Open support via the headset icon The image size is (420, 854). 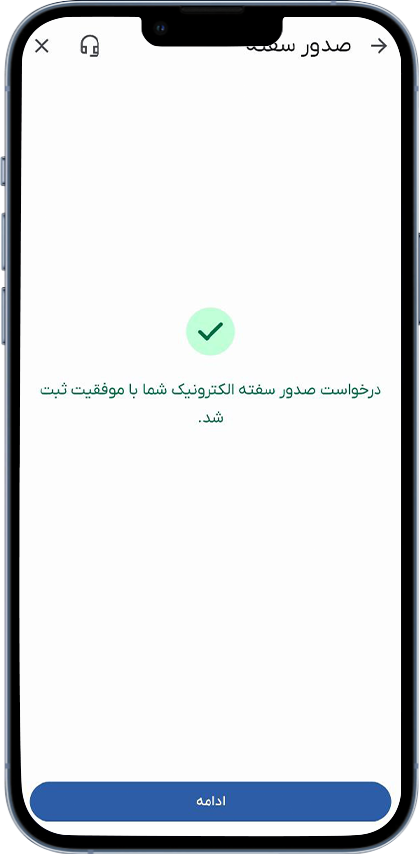point(90,46)
